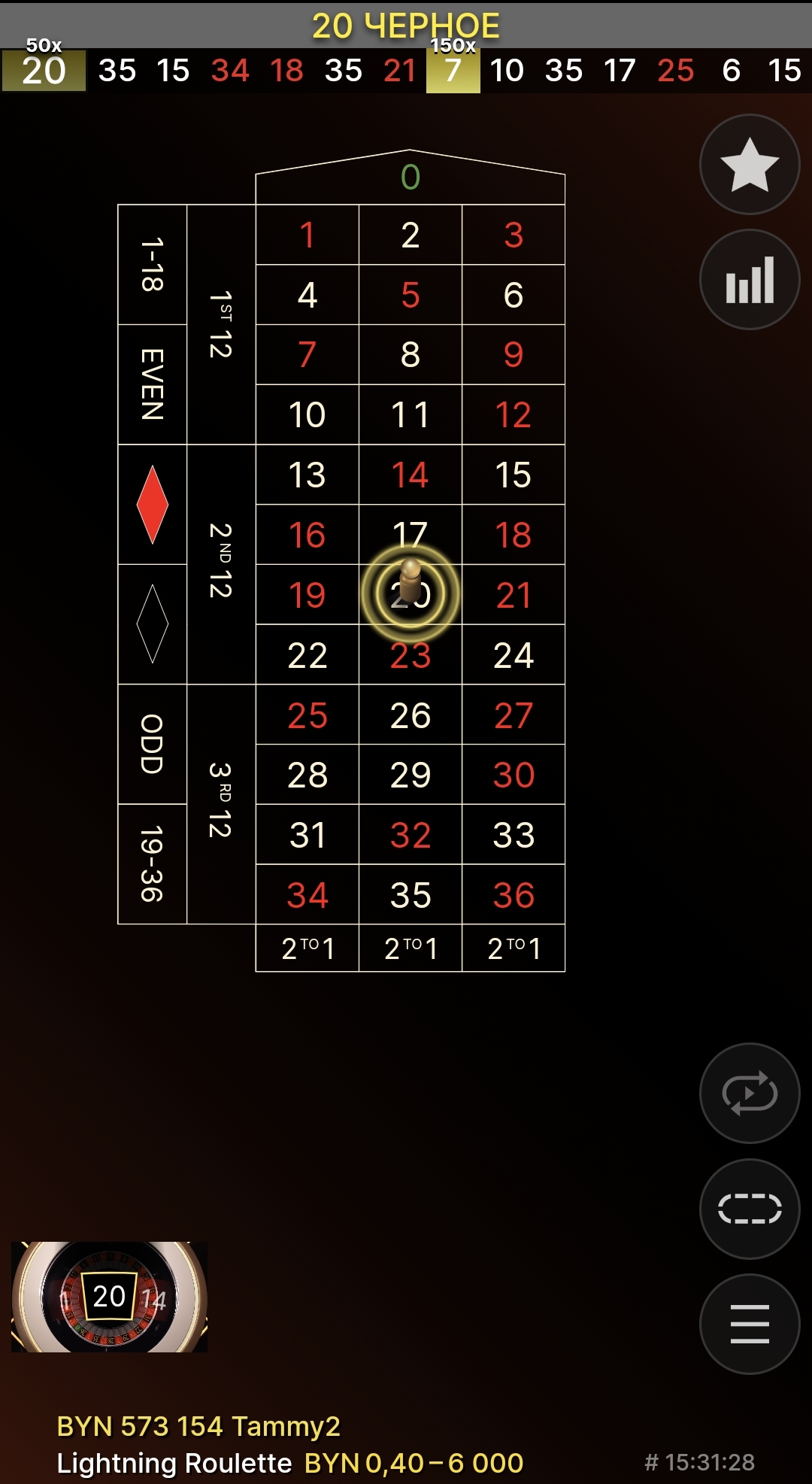Bet on the 19-36 field

click(152, 863)
